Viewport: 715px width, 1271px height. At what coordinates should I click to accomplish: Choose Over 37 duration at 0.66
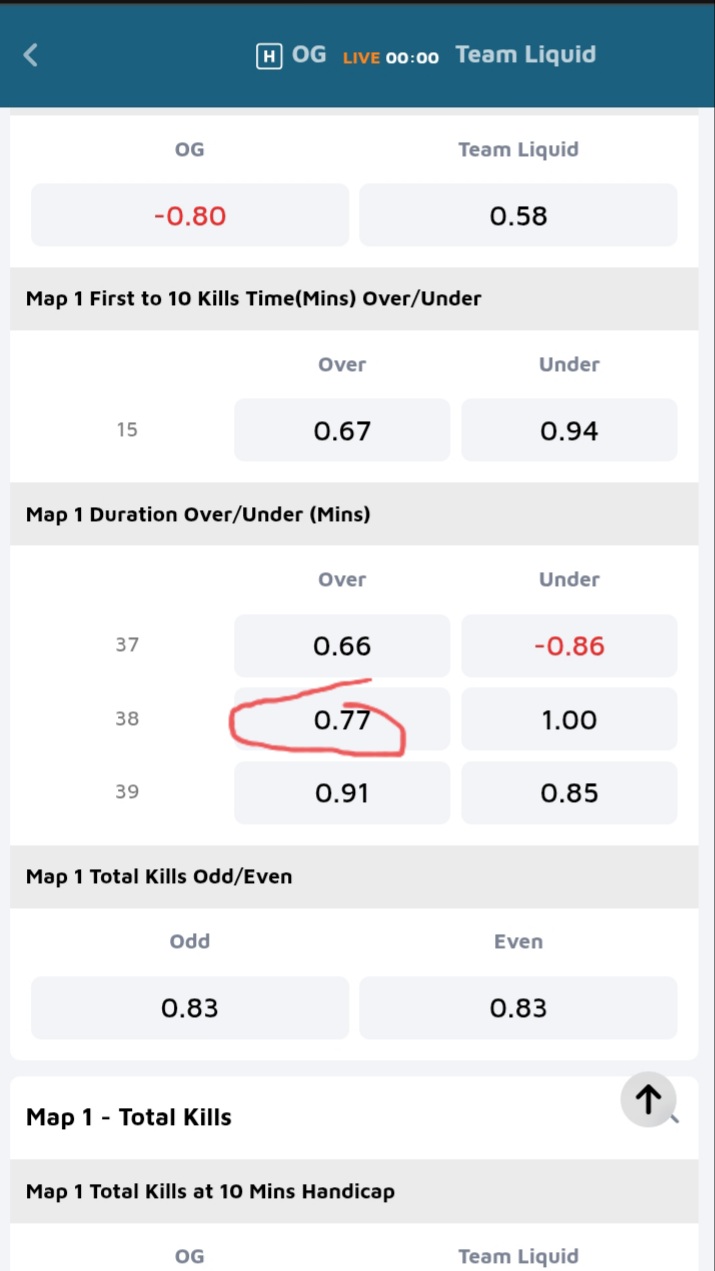(342, 646)
